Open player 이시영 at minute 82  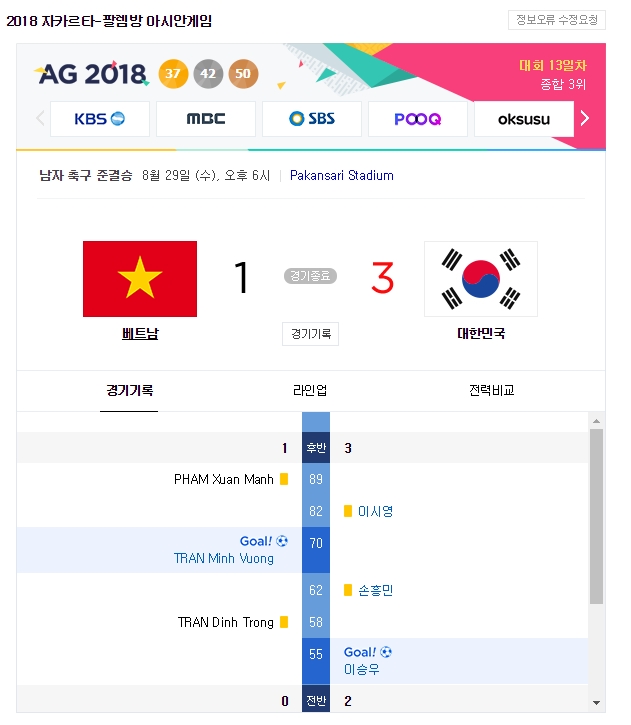tap(375, 511)
